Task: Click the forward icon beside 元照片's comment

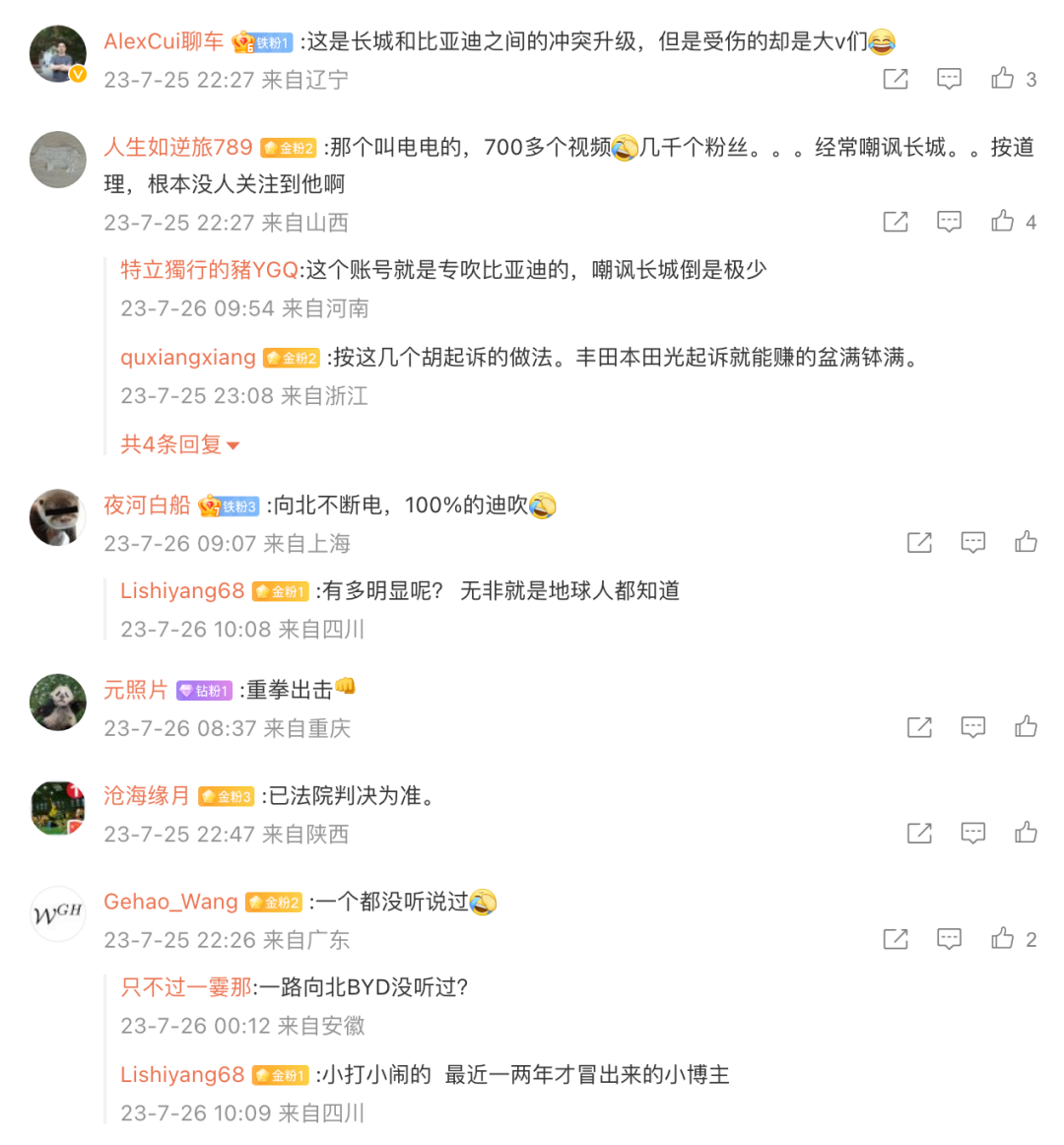Action: tap(918, 727)
